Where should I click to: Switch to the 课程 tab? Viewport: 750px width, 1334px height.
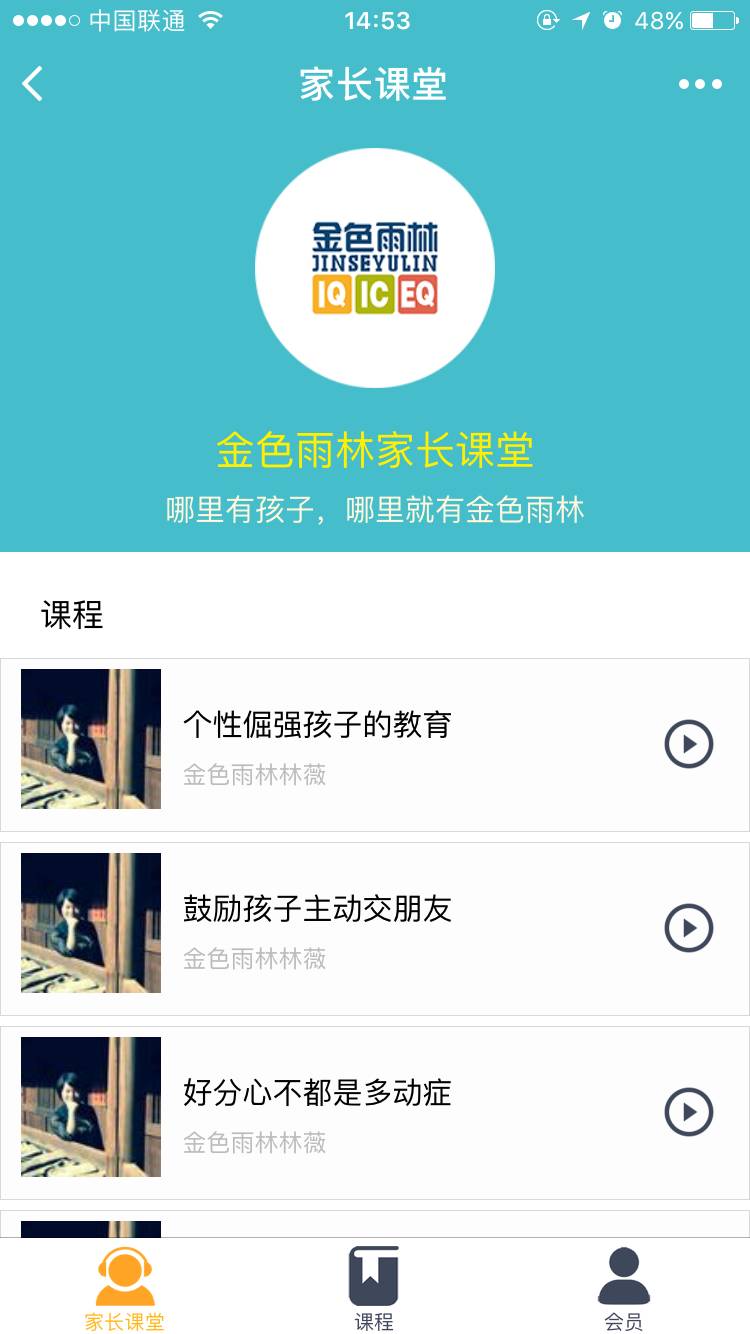(374, 1290)
